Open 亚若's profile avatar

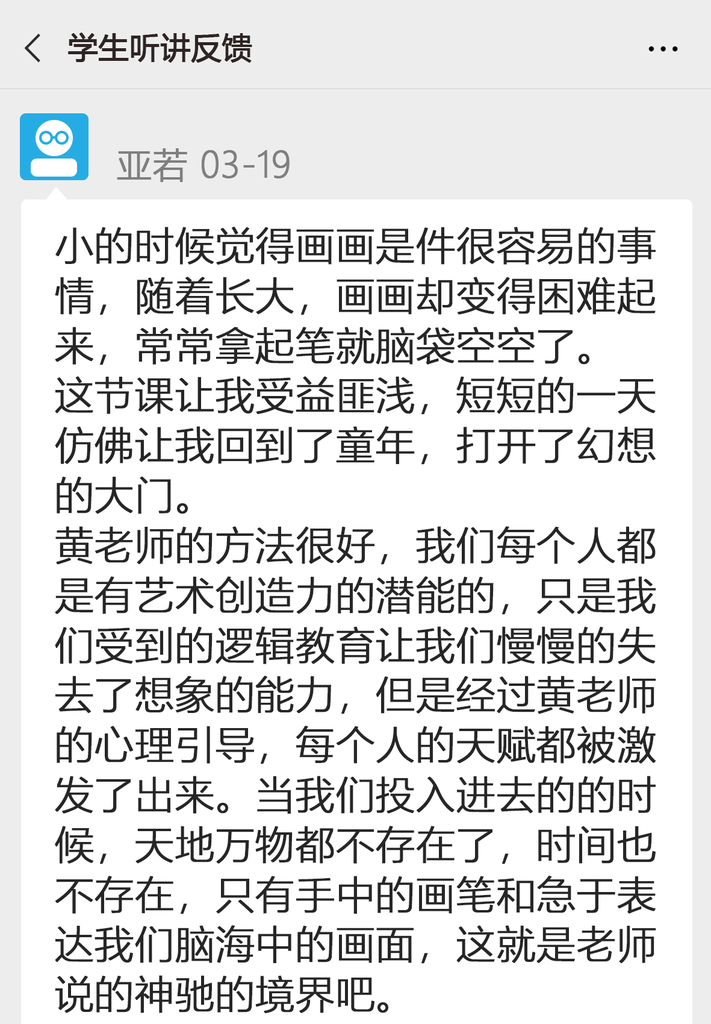tap(54, 147)
